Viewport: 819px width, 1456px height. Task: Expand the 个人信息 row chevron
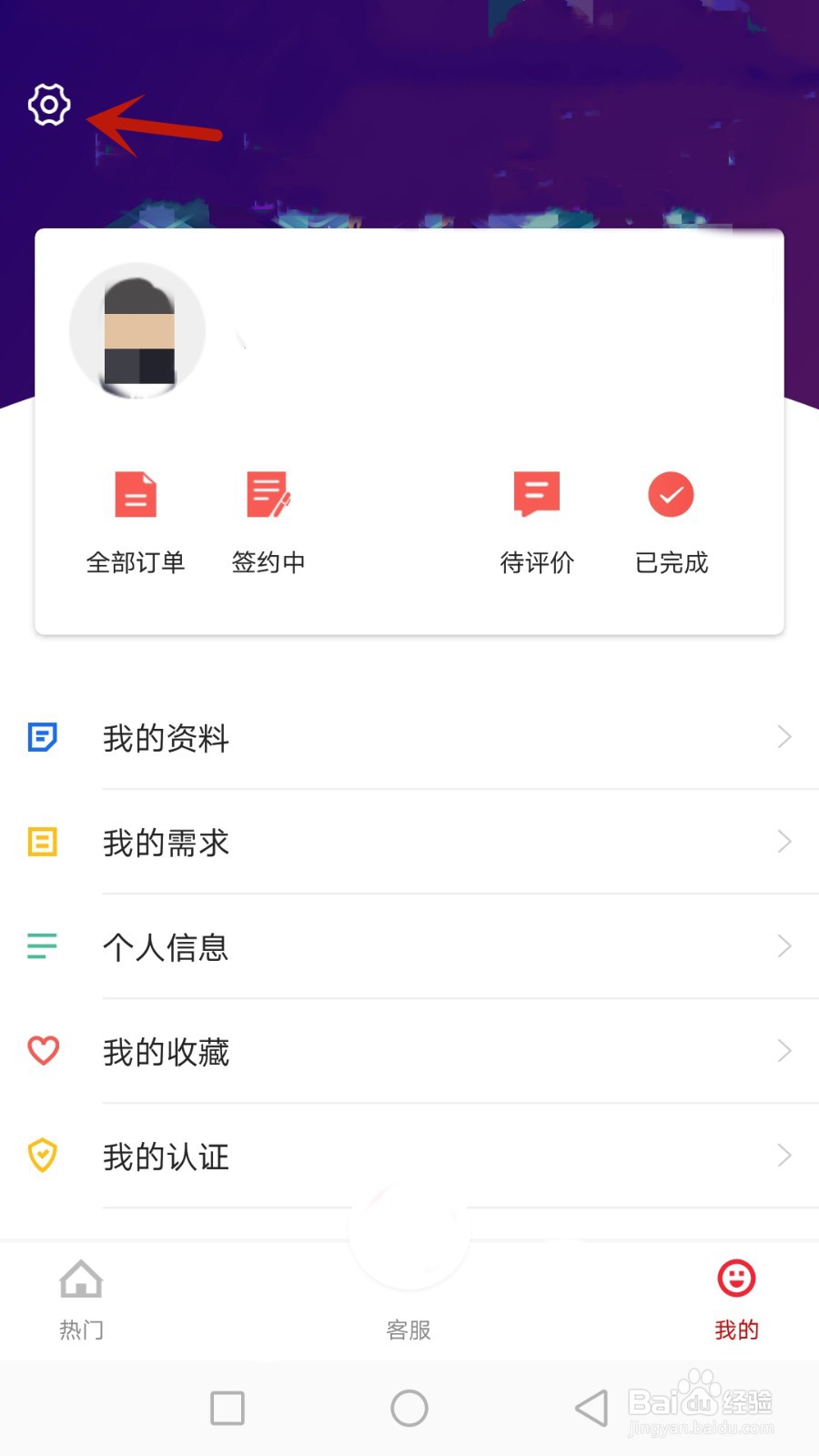point(784,946)
